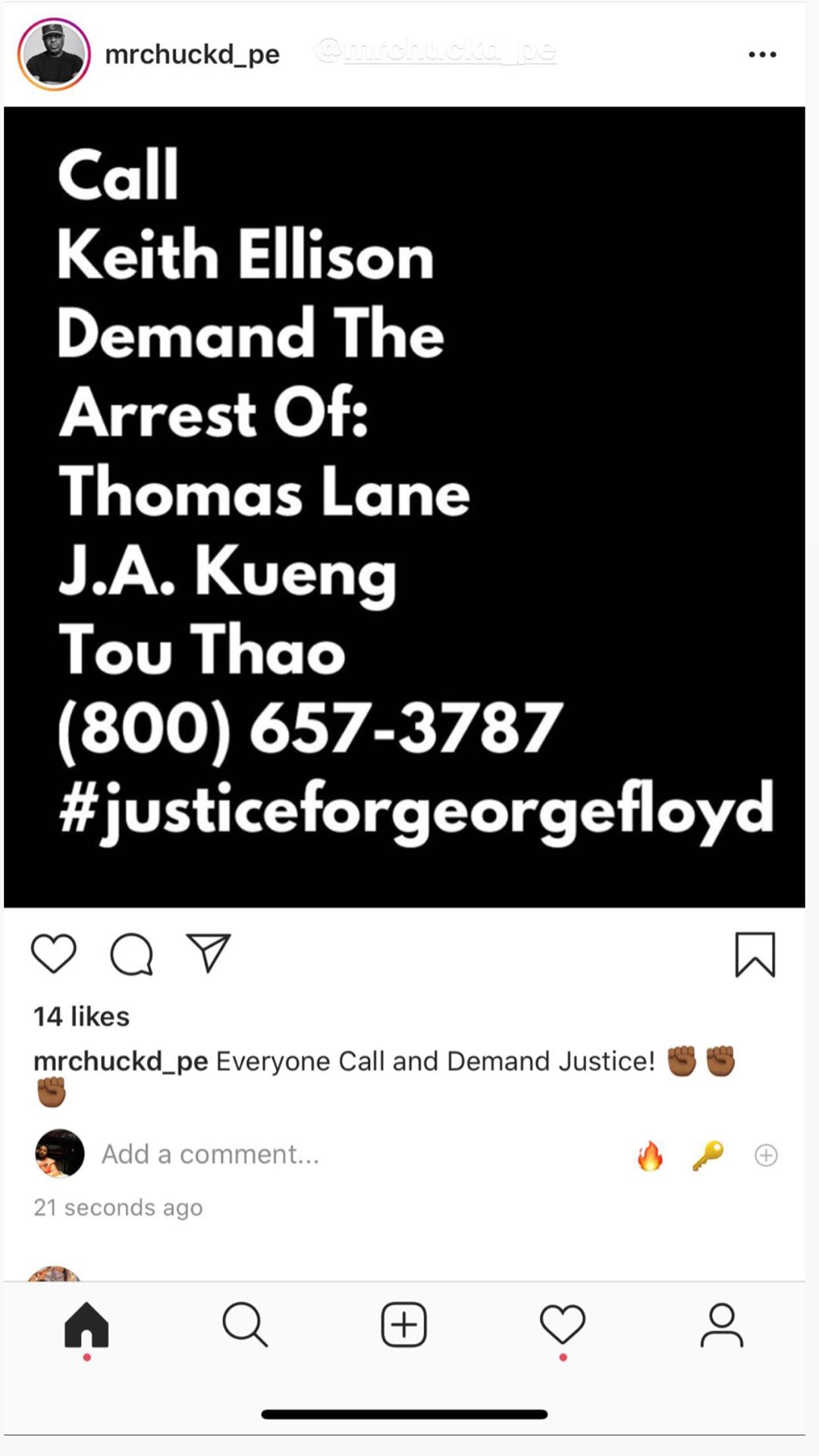Viewport: 819px width, 1456px height.
Task: Go to the Home feed tab
Action: (87, 1326)
